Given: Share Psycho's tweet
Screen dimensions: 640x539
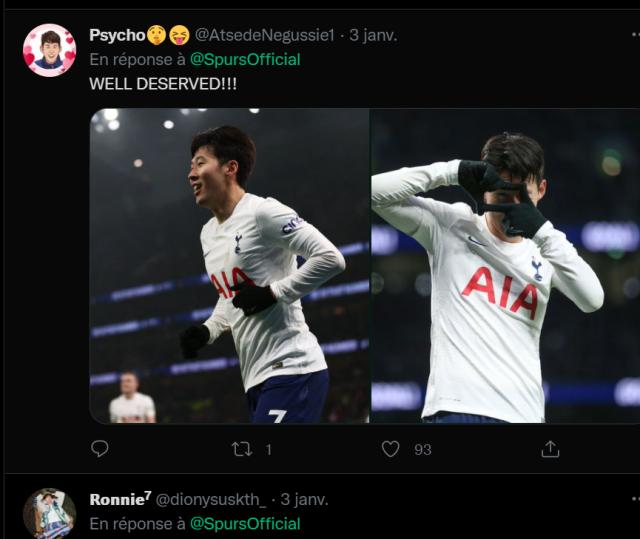Looking at the screenshot, I should 550,449.
